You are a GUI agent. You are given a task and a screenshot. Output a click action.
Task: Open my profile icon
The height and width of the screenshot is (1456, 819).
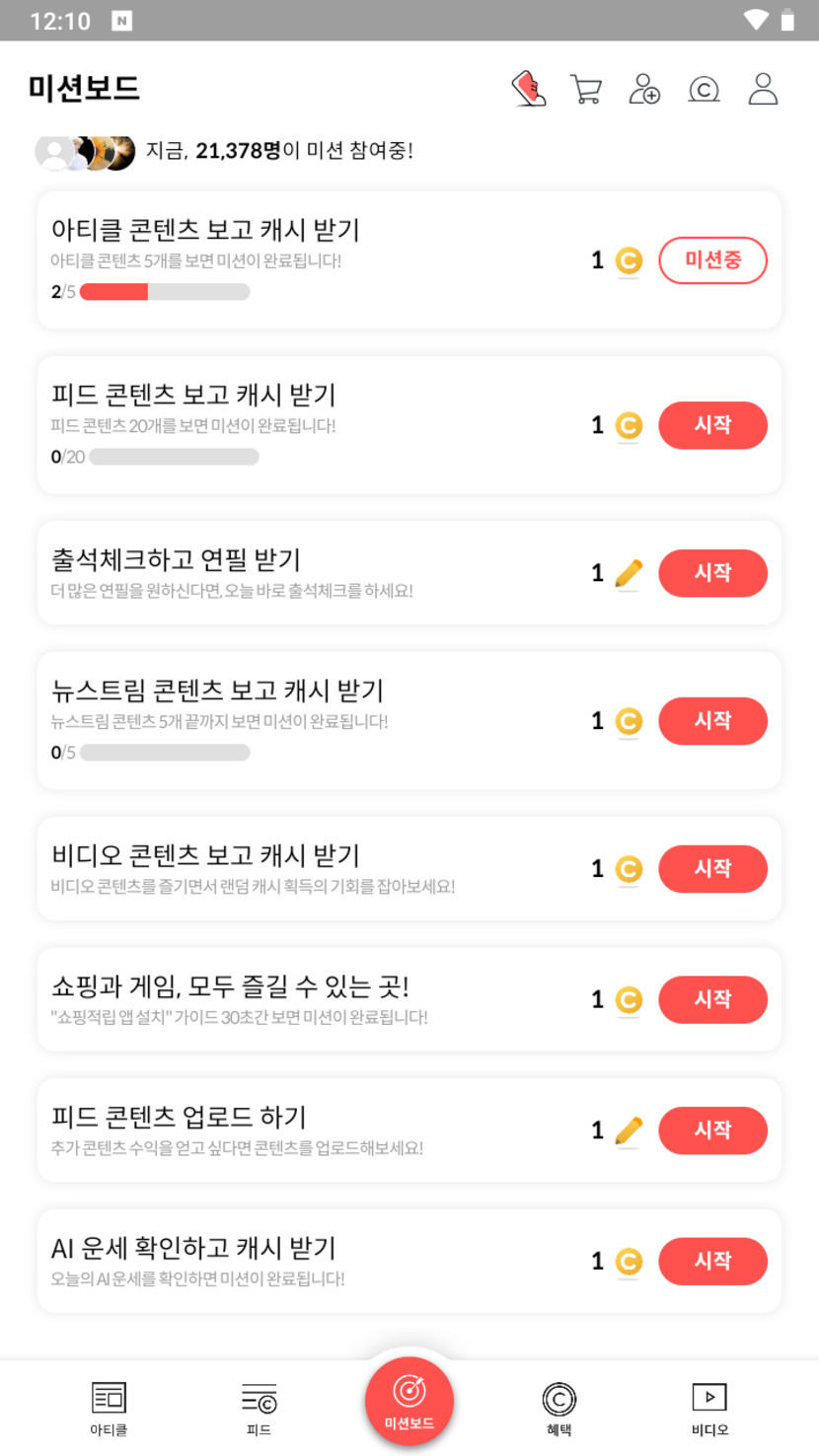(763, 89)
